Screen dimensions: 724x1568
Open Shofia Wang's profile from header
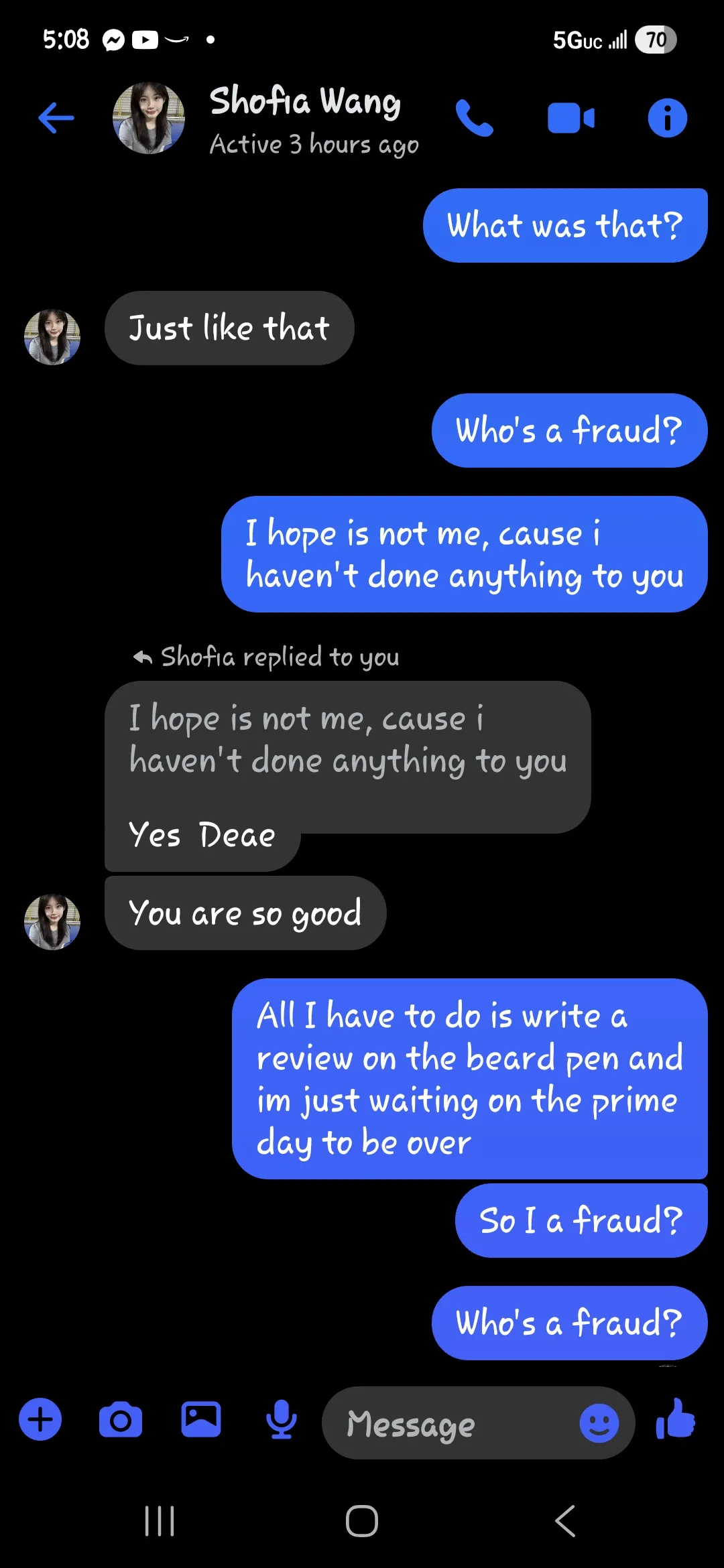point(305,118)
